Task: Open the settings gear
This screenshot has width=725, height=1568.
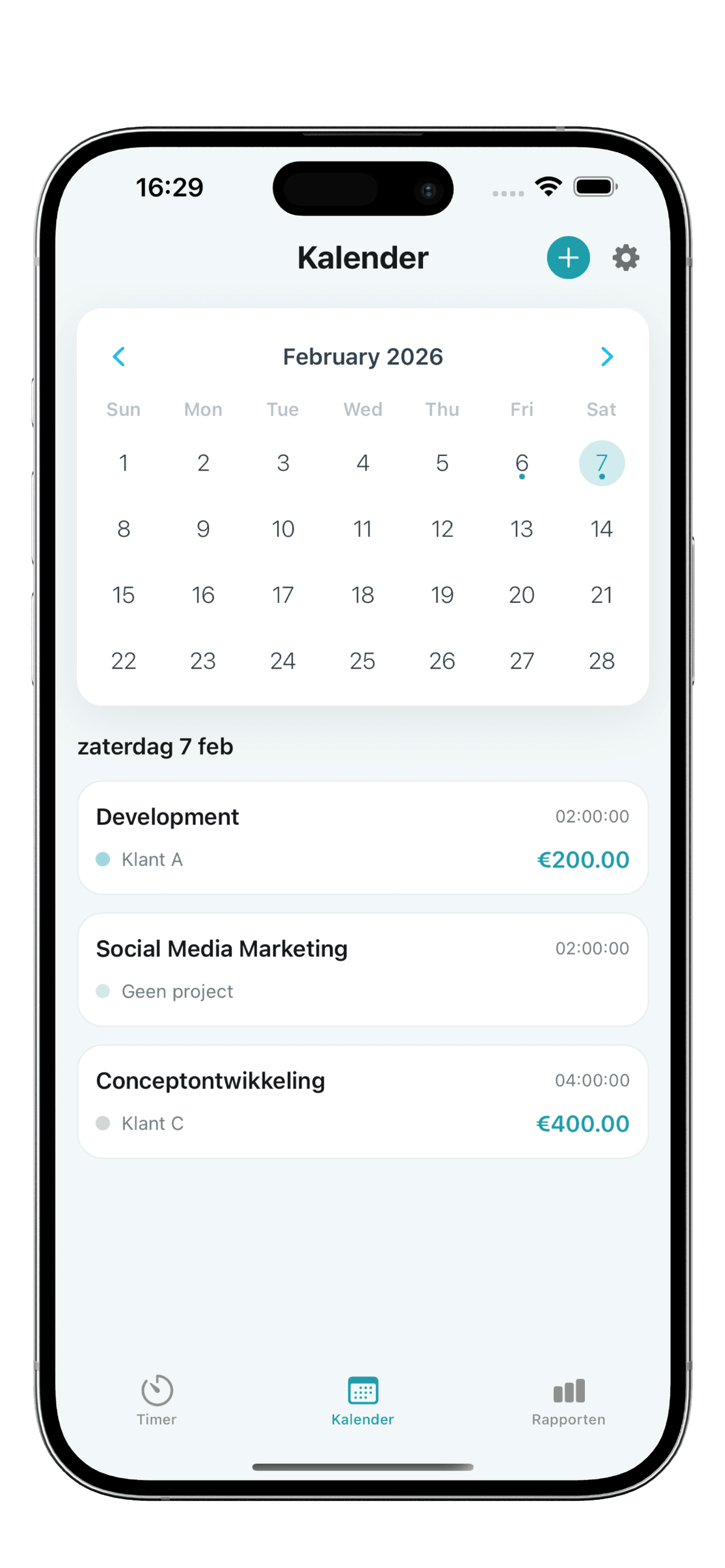Action: tap(625, 257)
